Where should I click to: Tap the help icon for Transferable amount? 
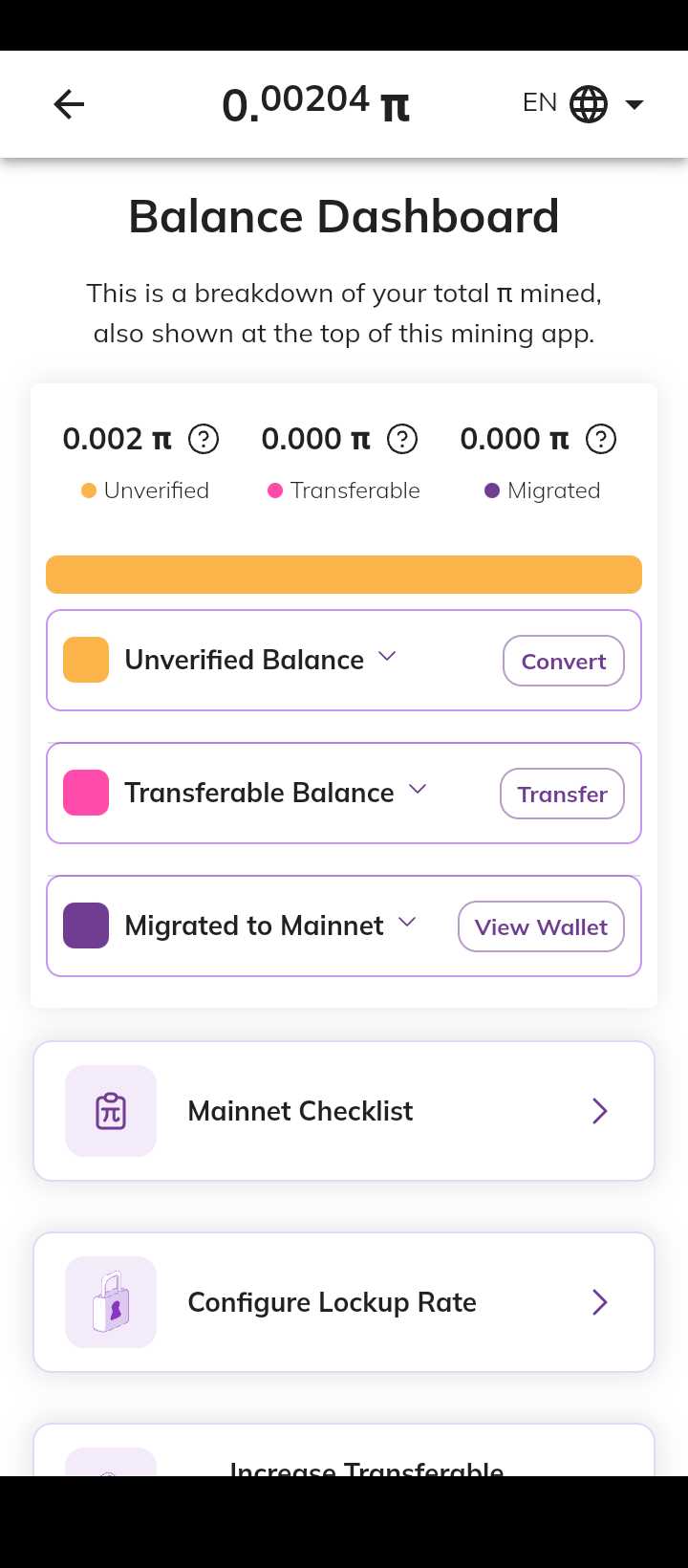(402, 439)
